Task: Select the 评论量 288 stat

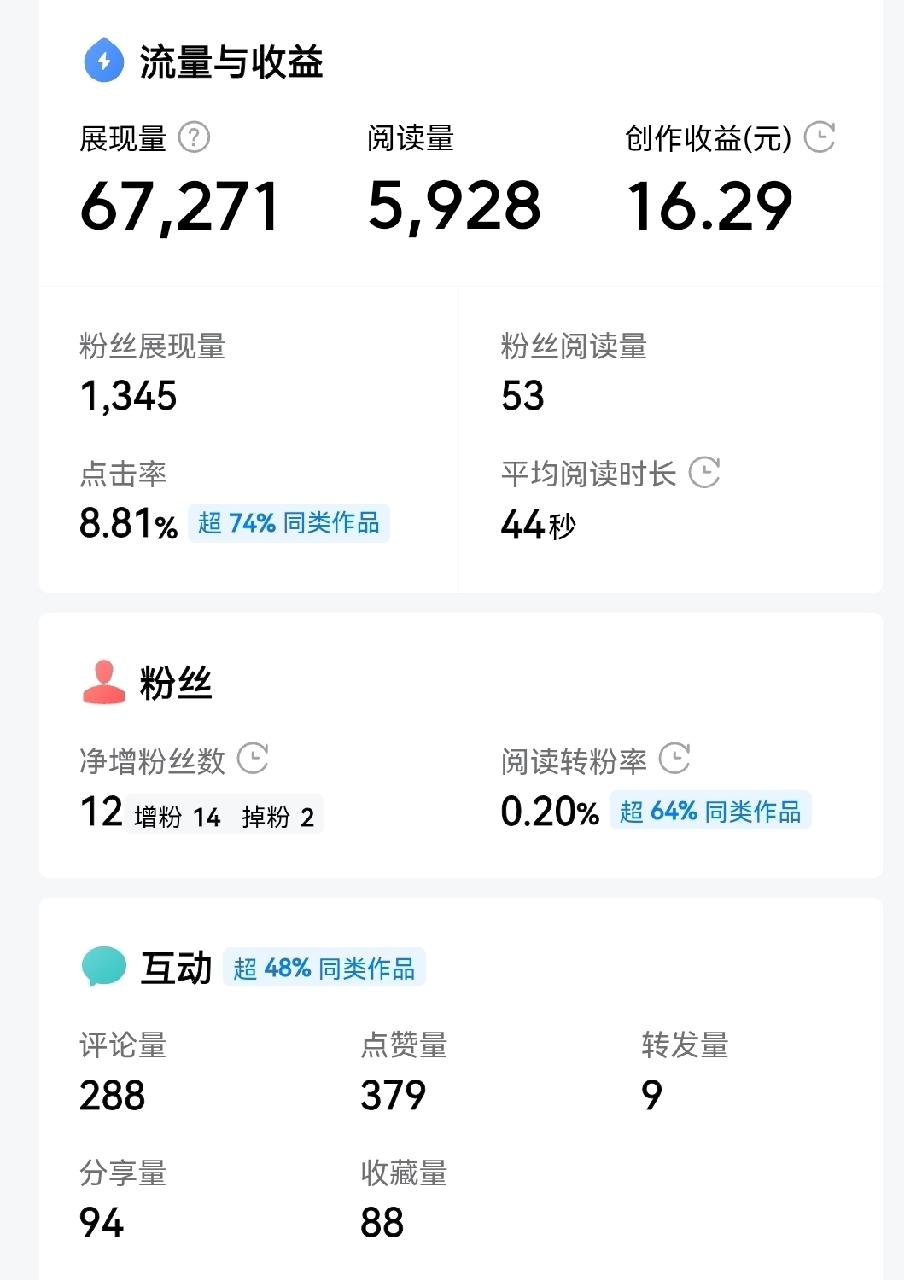Action: pos(111,1095)
